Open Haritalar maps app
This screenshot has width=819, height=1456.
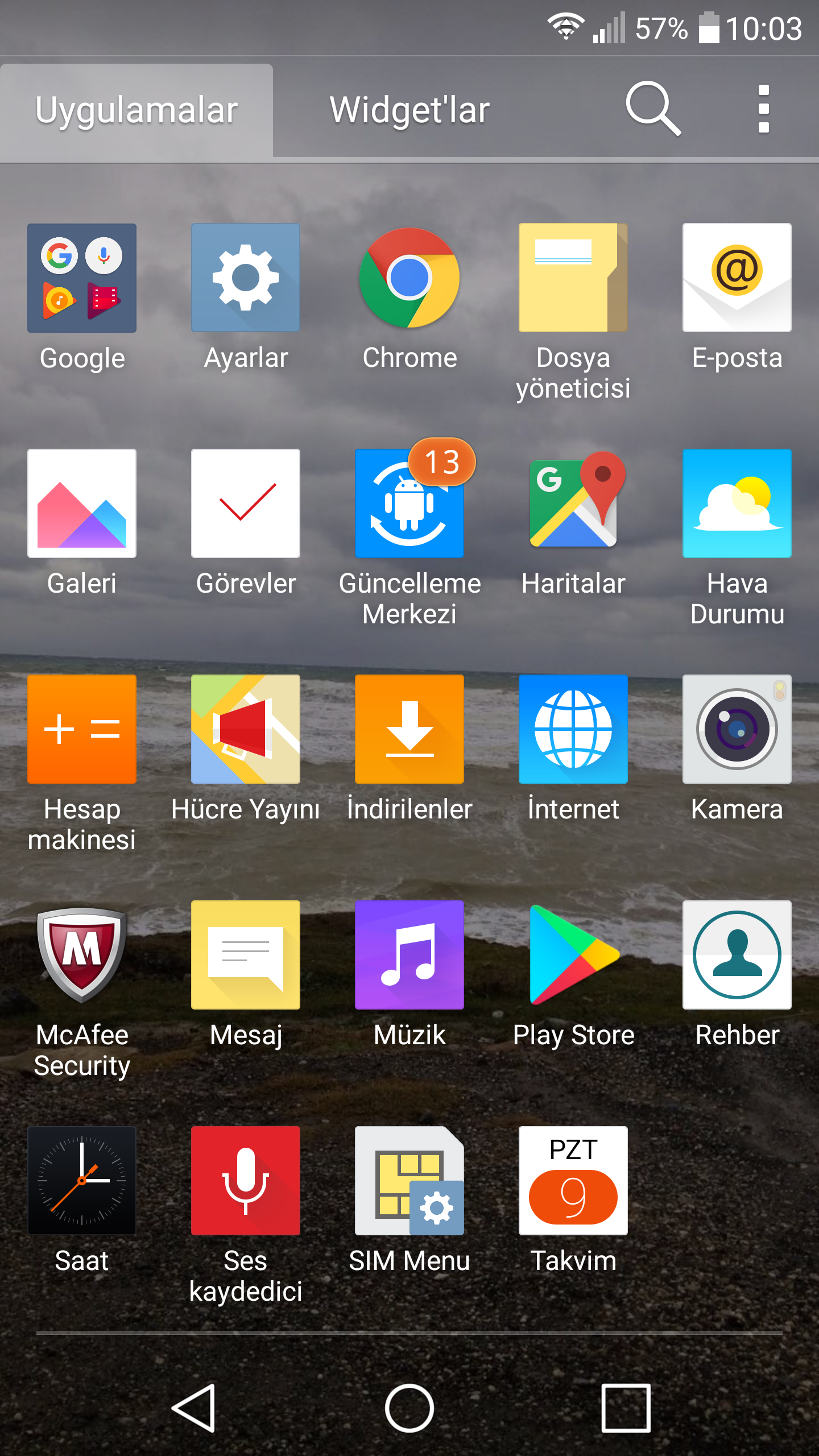click(573, 503)
